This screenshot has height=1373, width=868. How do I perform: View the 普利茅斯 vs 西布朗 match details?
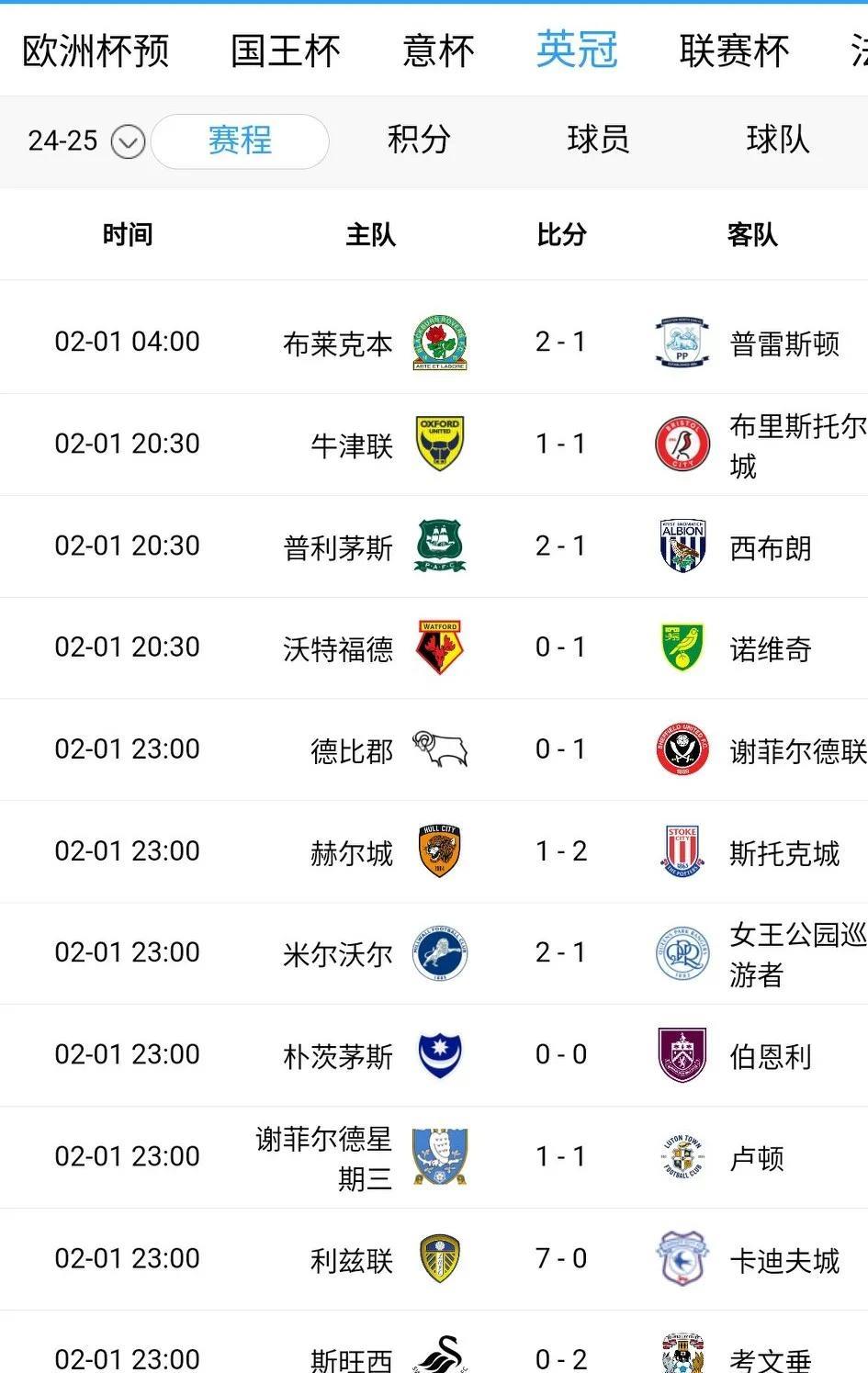(560, 546)
